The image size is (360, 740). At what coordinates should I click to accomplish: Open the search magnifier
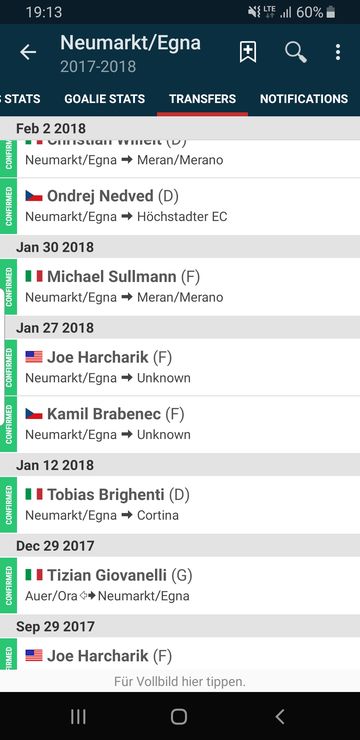click(296, 52)
